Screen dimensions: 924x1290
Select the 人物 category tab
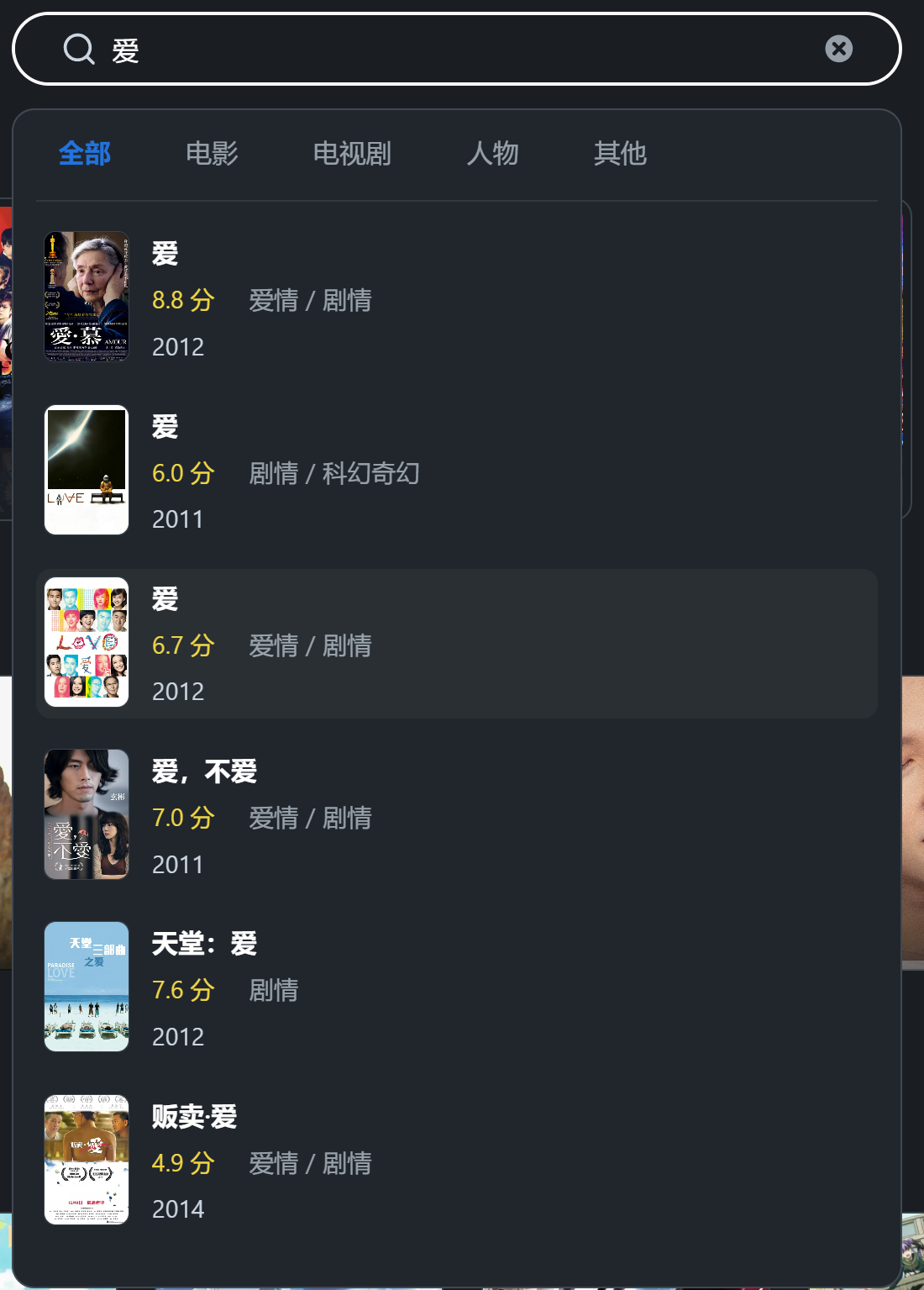click(x=493, y=154)
